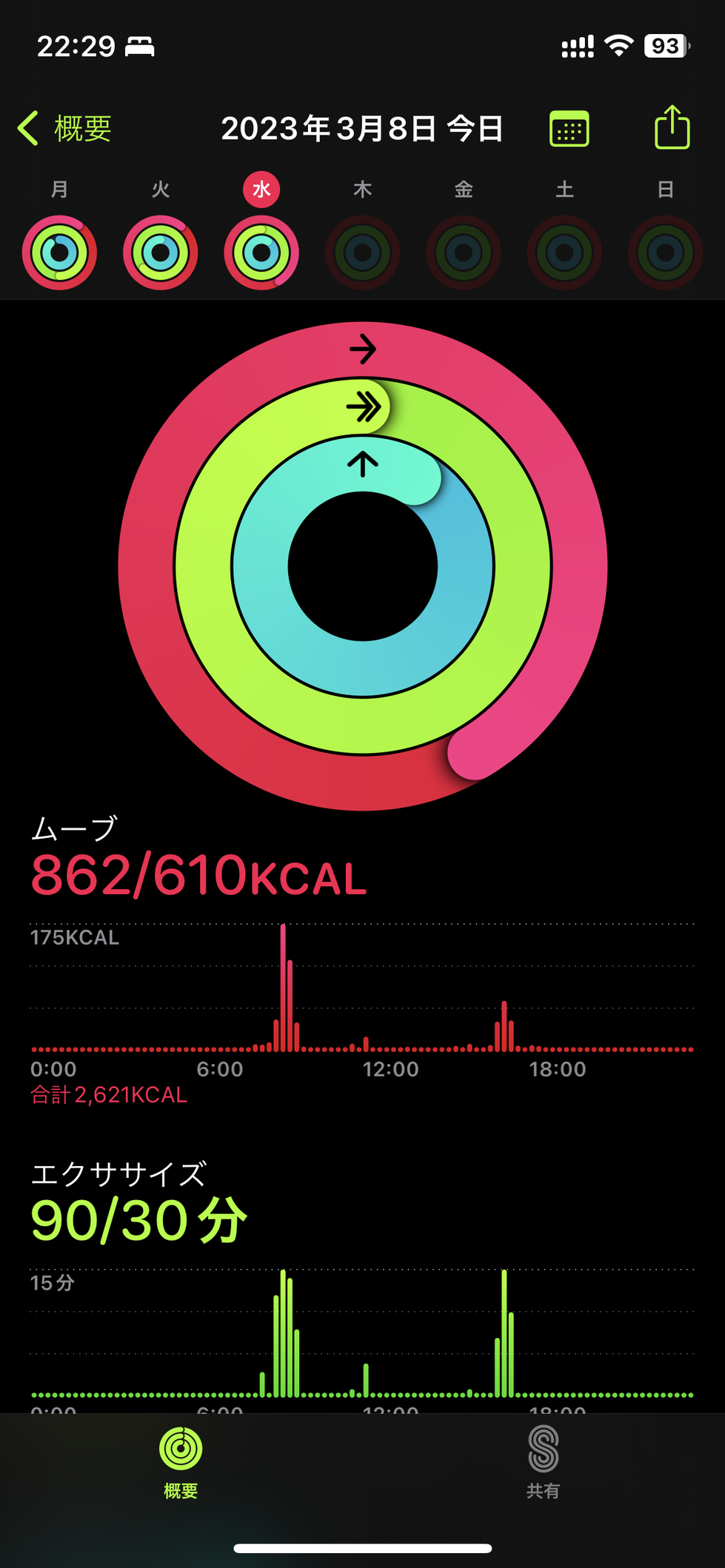Switch to the 概要 bottom tab
The height and width of the screenshot is (1568, 725).
click(181, 1461)
